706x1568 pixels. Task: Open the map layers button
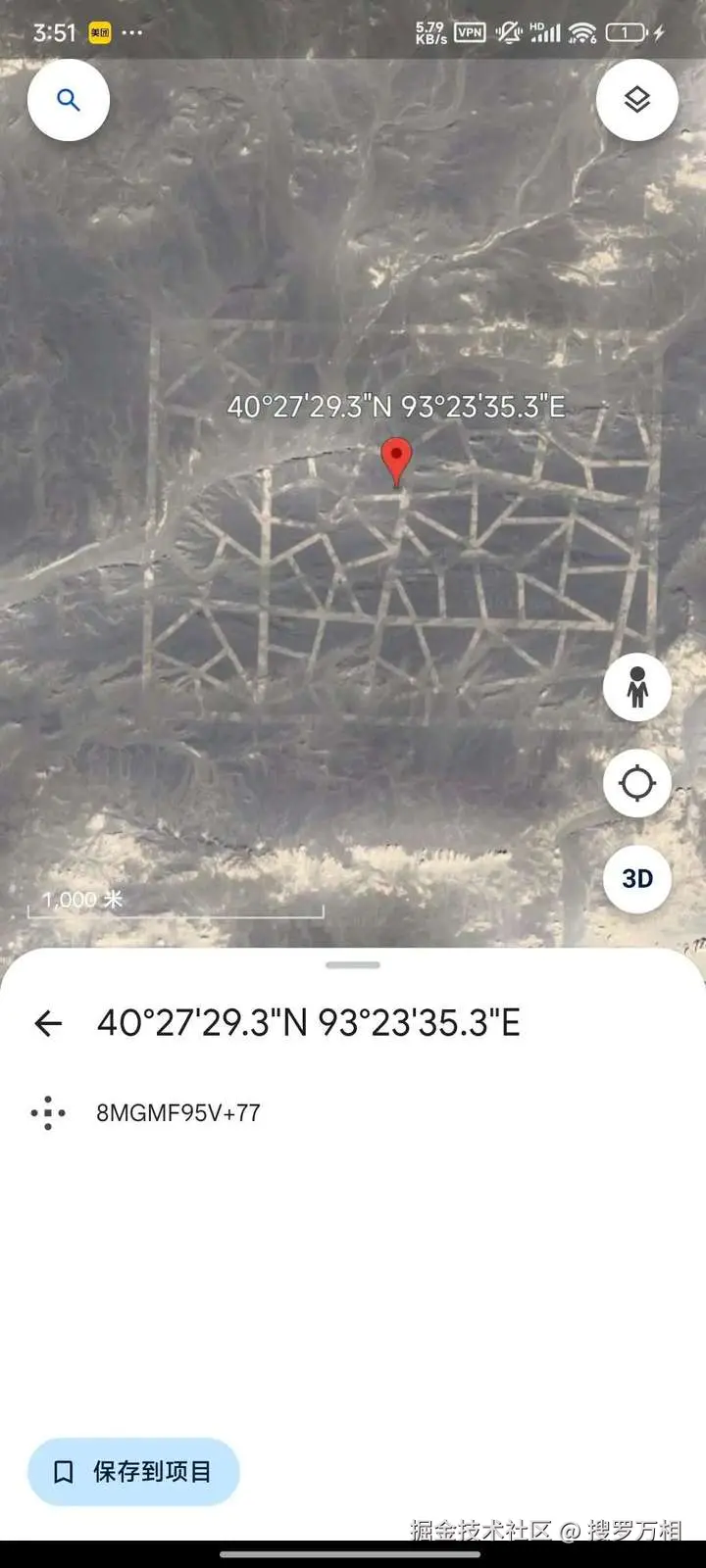click(x=637, y=100)
